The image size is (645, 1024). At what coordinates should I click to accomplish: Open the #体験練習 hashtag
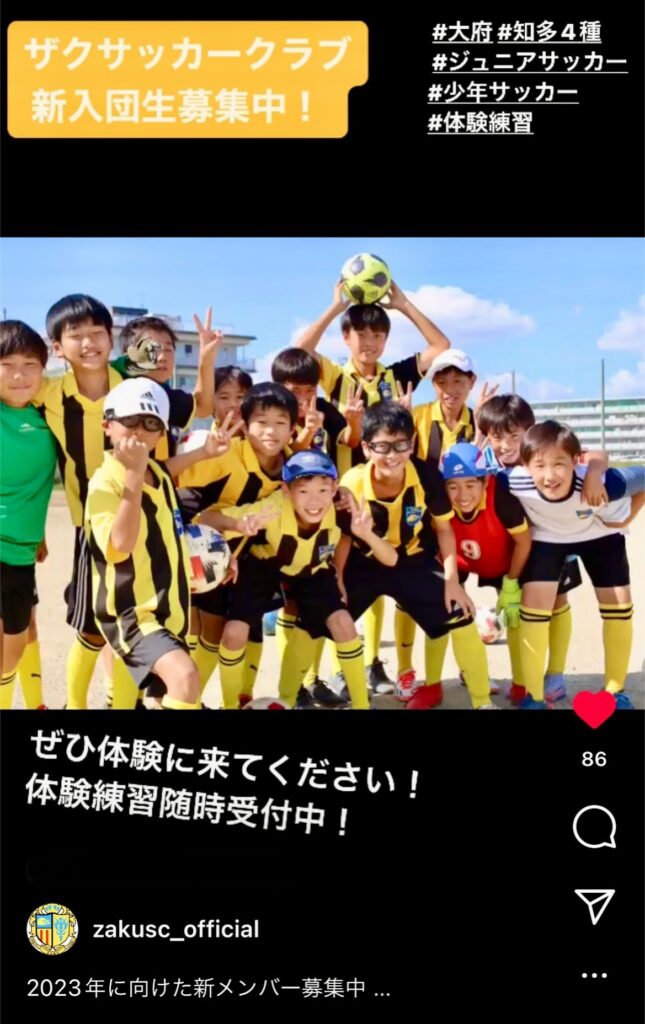tap(480, 123)
